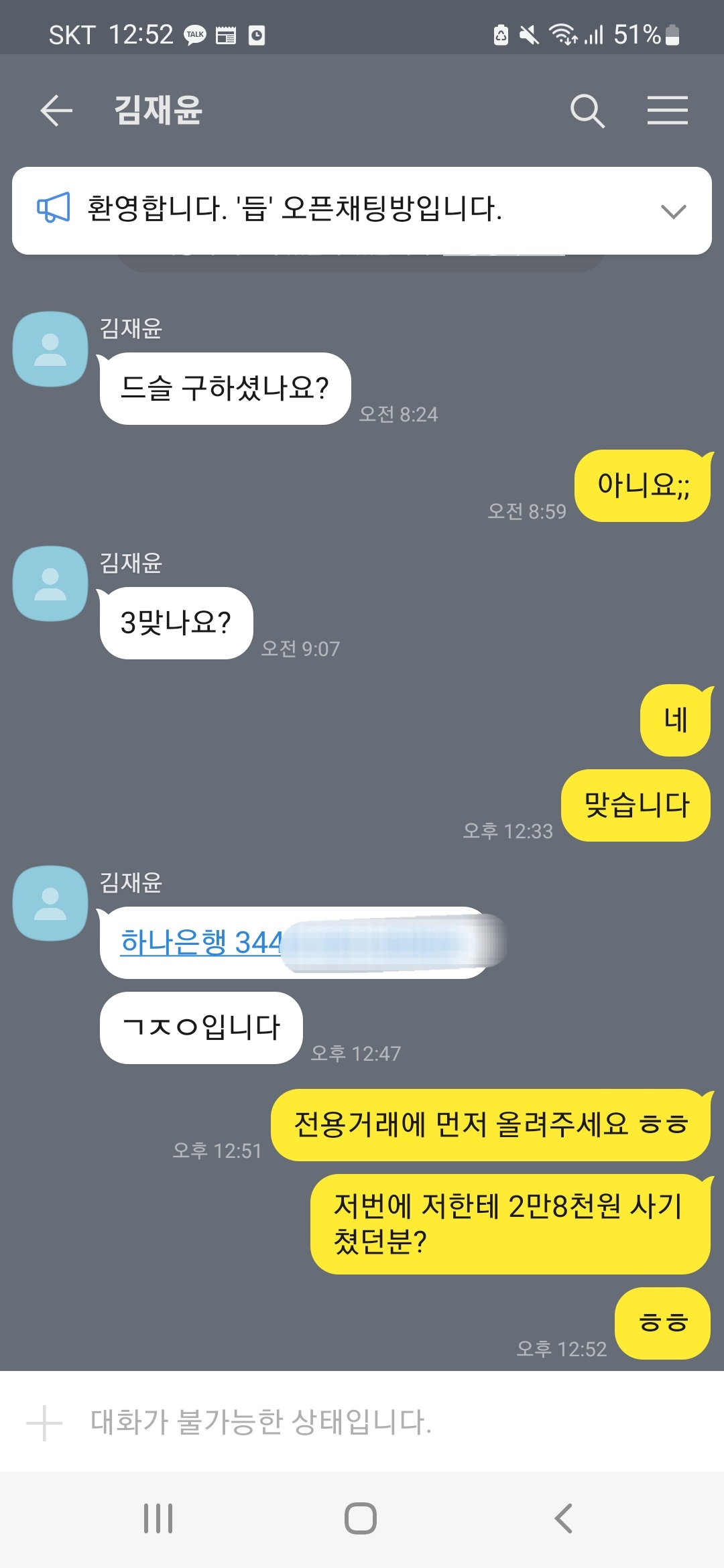Expand the welcome notice banner
The image size is (724, 1568).
click(x=673, y=211)
